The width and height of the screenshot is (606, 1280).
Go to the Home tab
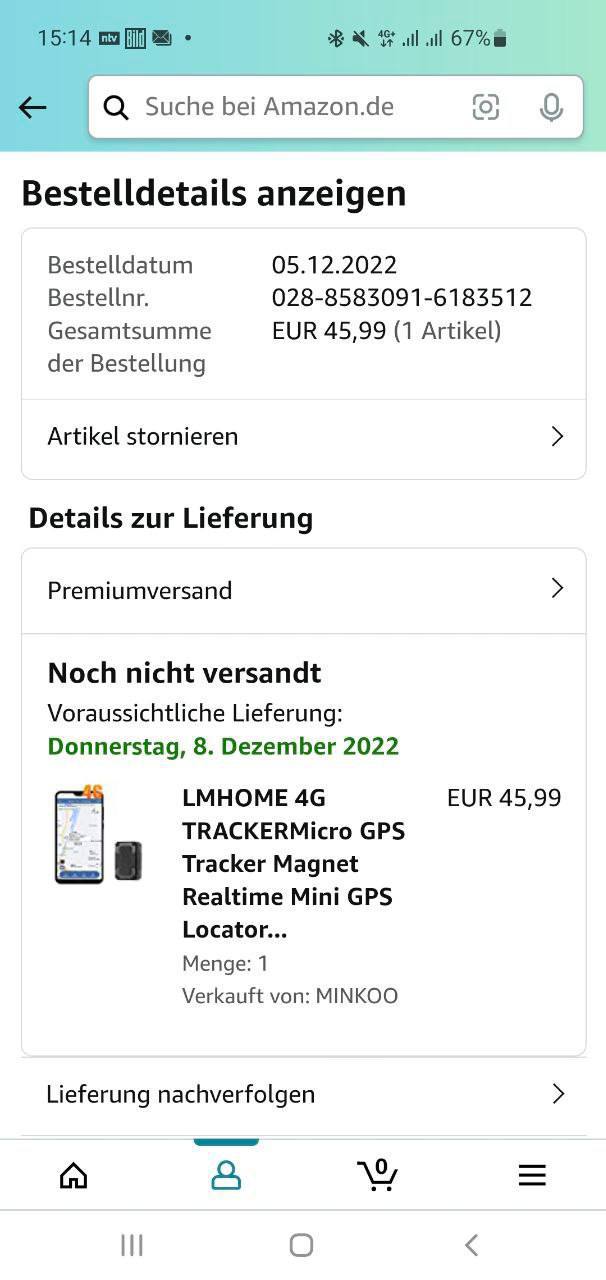pos(74,1175)
